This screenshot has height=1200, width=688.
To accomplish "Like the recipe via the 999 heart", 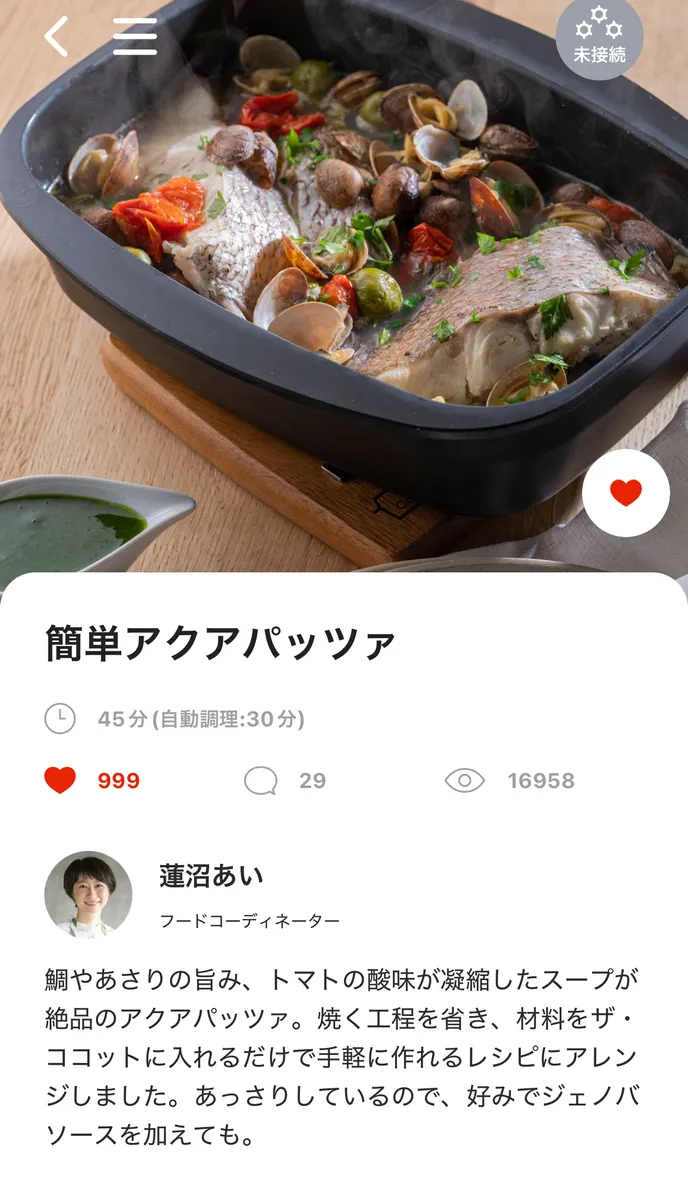I will [x=60, y=781].
